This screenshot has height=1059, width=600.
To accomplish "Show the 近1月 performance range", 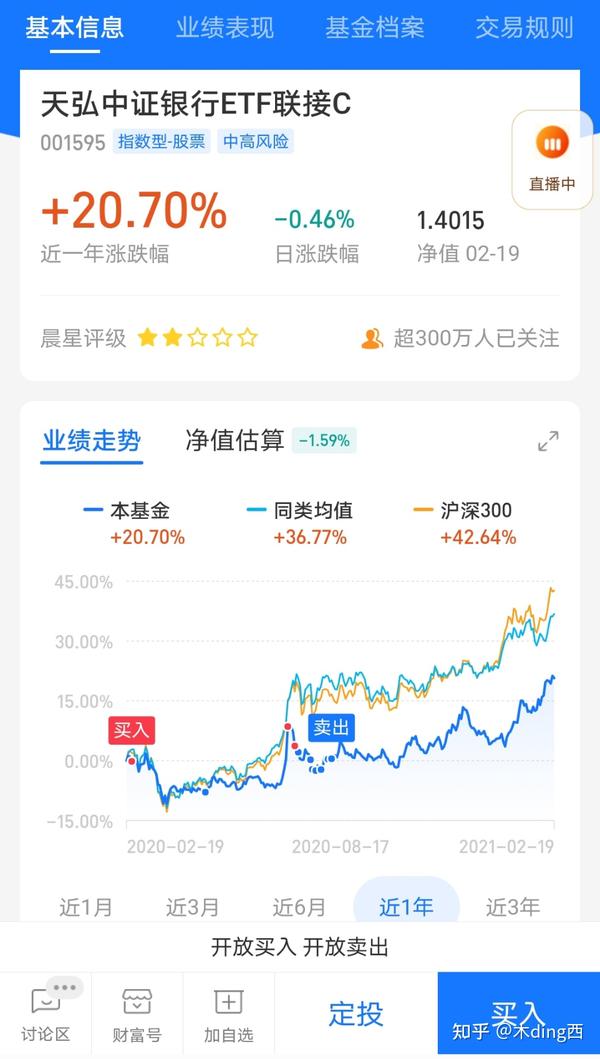I will click(86, 907).
